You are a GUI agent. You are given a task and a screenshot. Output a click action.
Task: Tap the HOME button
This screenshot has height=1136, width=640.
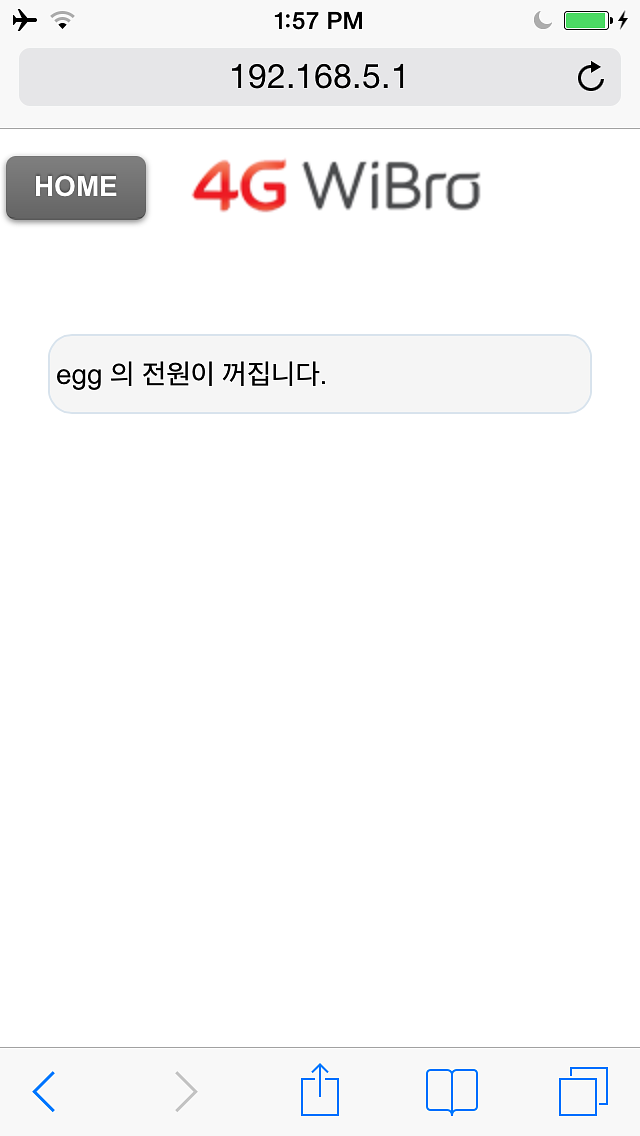pos(76,187)
